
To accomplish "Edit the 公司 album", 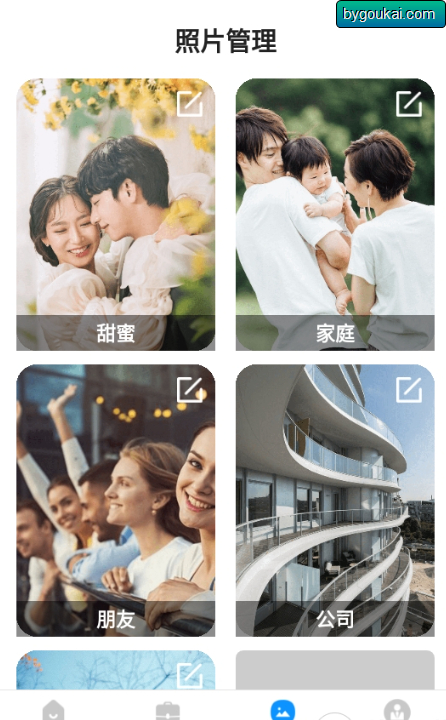I will [409, 390].
